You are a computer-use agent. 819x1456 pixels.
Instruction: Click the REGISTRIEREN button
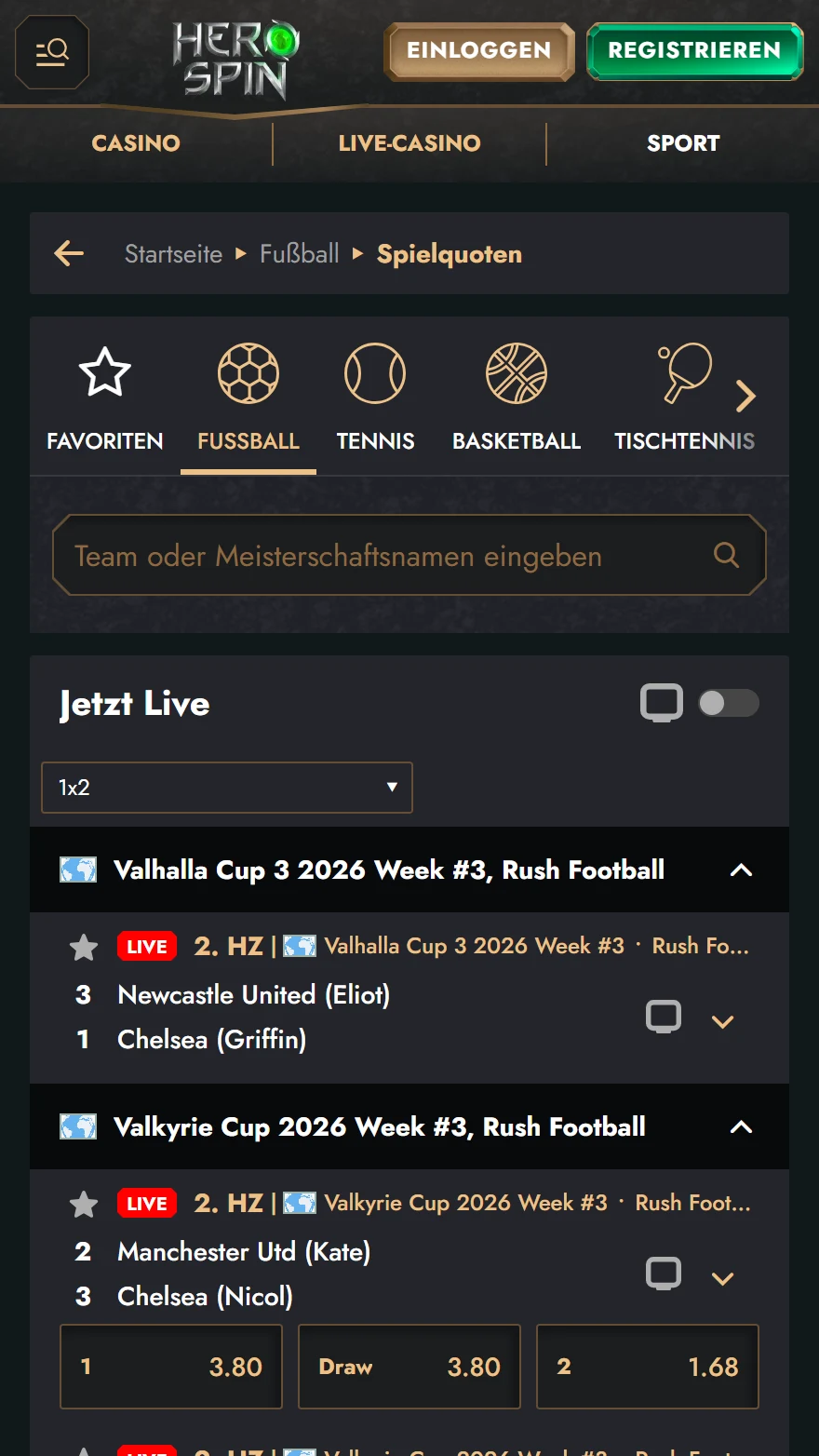[x=694, y=51]
